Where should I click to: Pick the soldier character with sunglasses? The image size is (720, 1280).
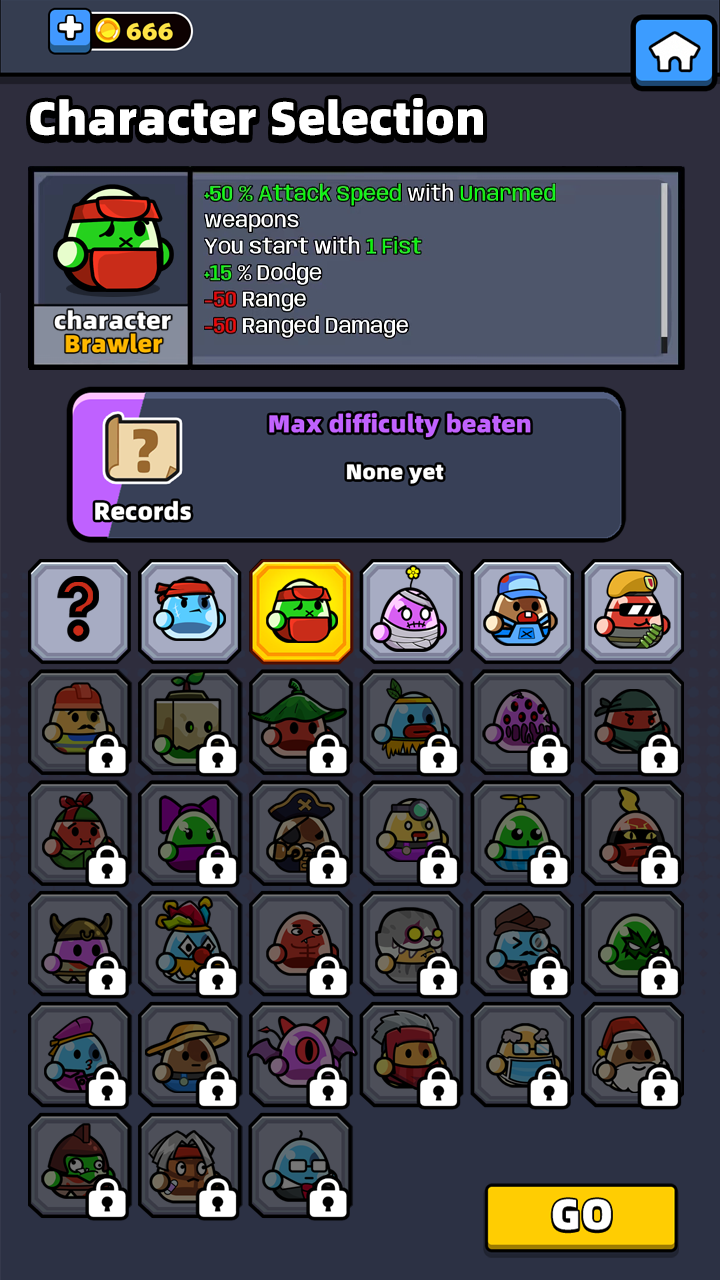pos(632,611)
